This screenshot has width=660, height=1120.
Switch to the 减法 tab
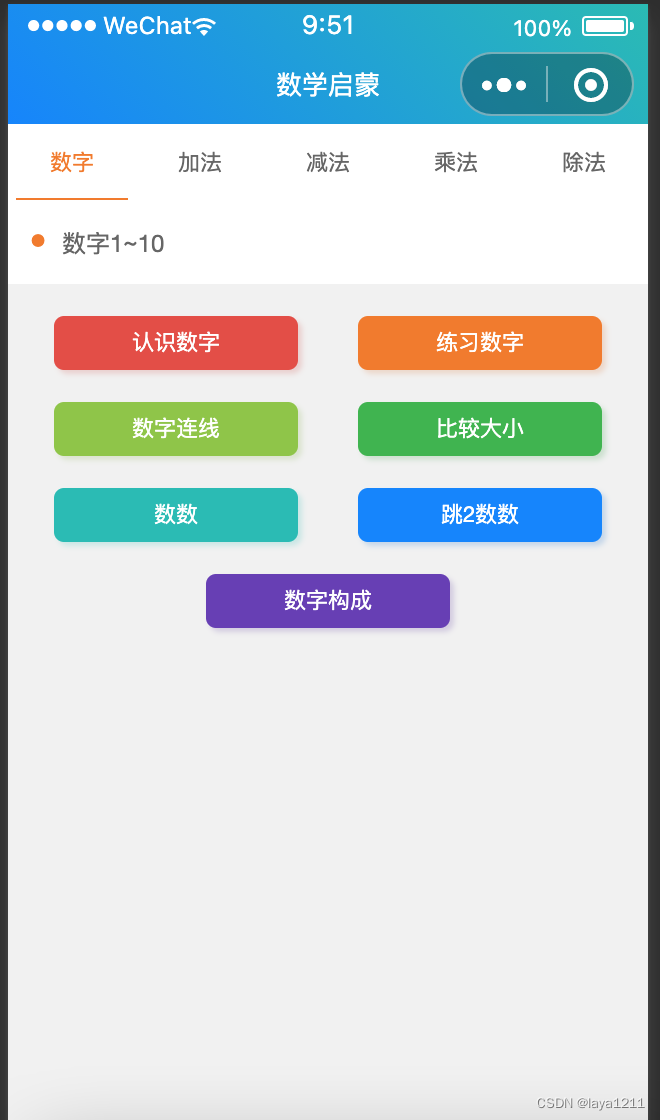[328, 163]
